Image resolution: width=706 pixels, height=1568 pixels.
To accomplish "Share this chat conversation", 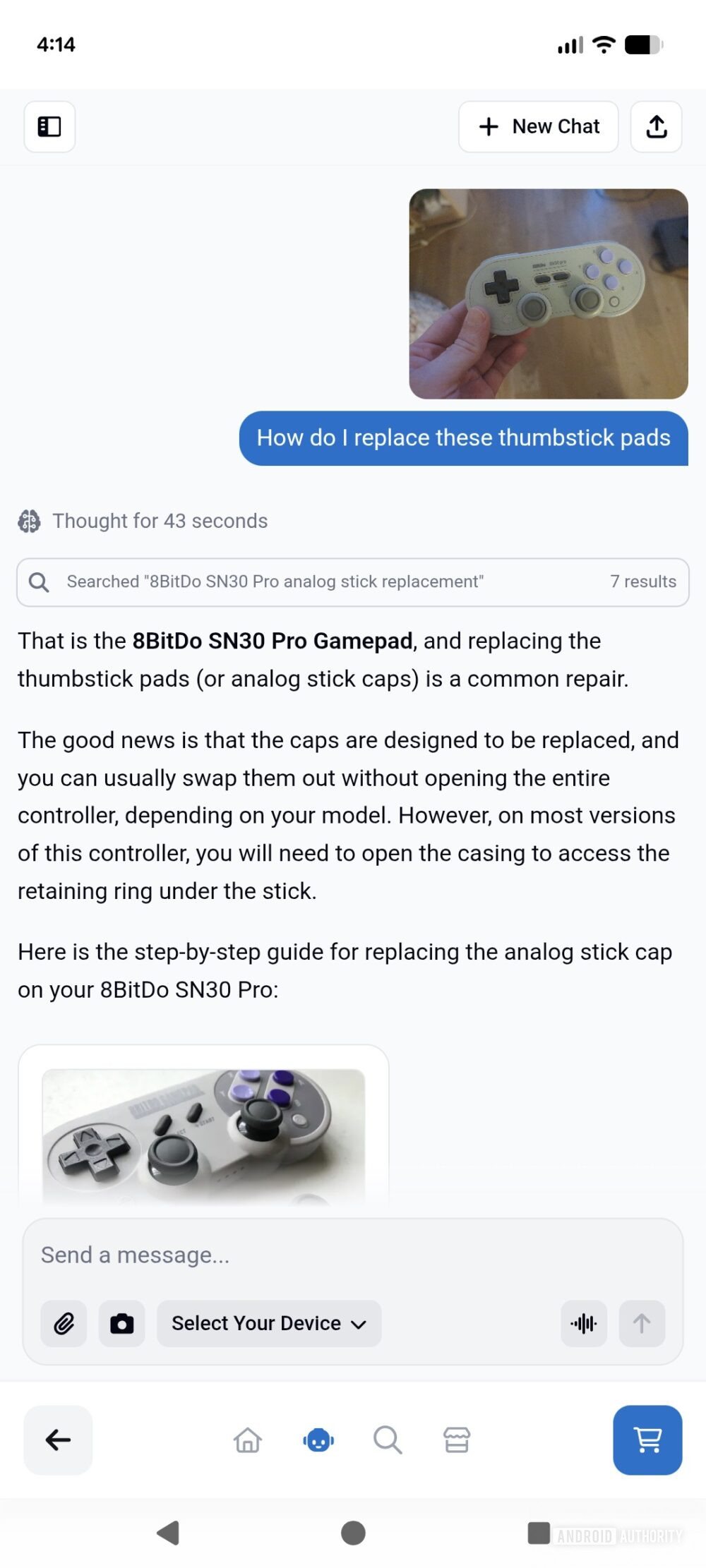I will 656,127.
